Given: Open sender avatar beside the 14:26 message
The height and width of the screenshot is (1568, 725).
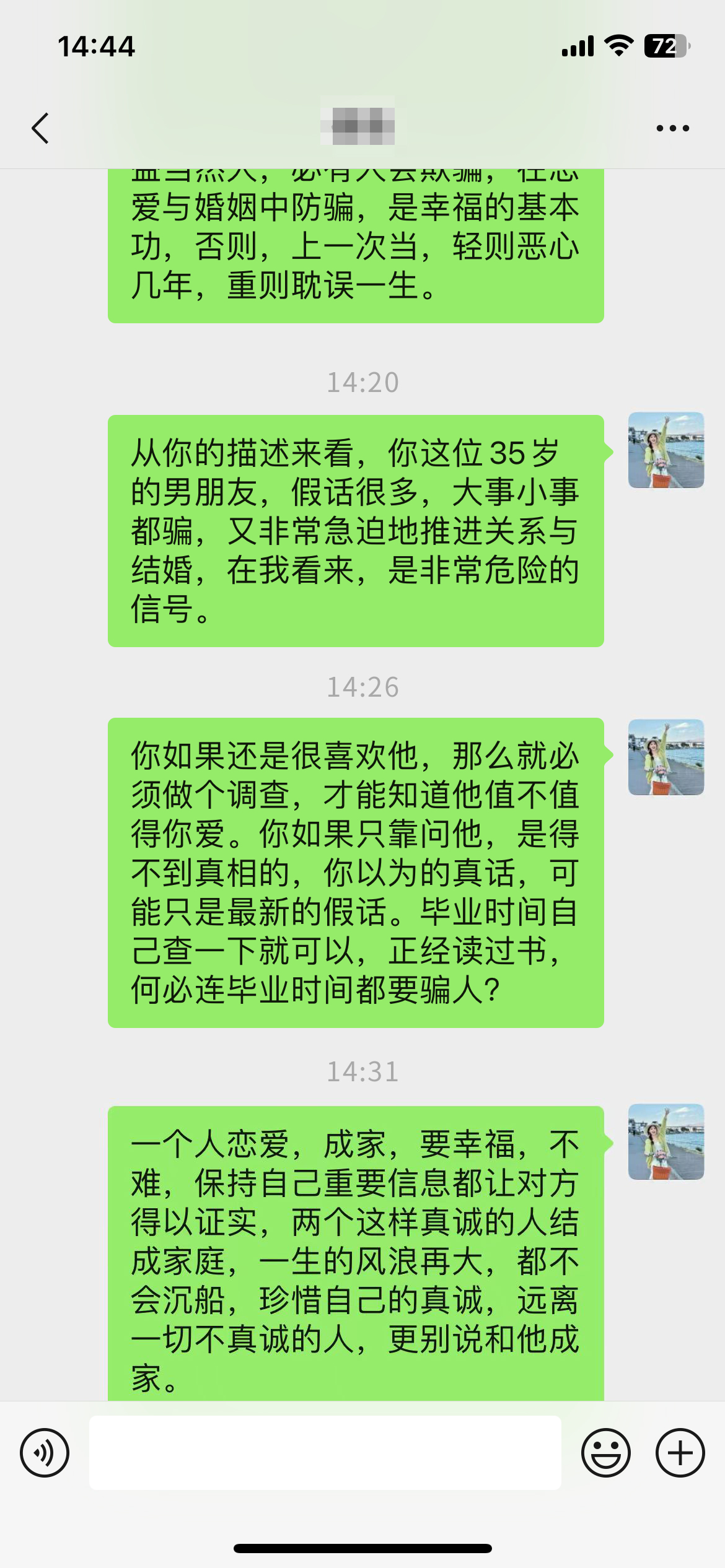Looking at the screenshot, I should (666, 757).
